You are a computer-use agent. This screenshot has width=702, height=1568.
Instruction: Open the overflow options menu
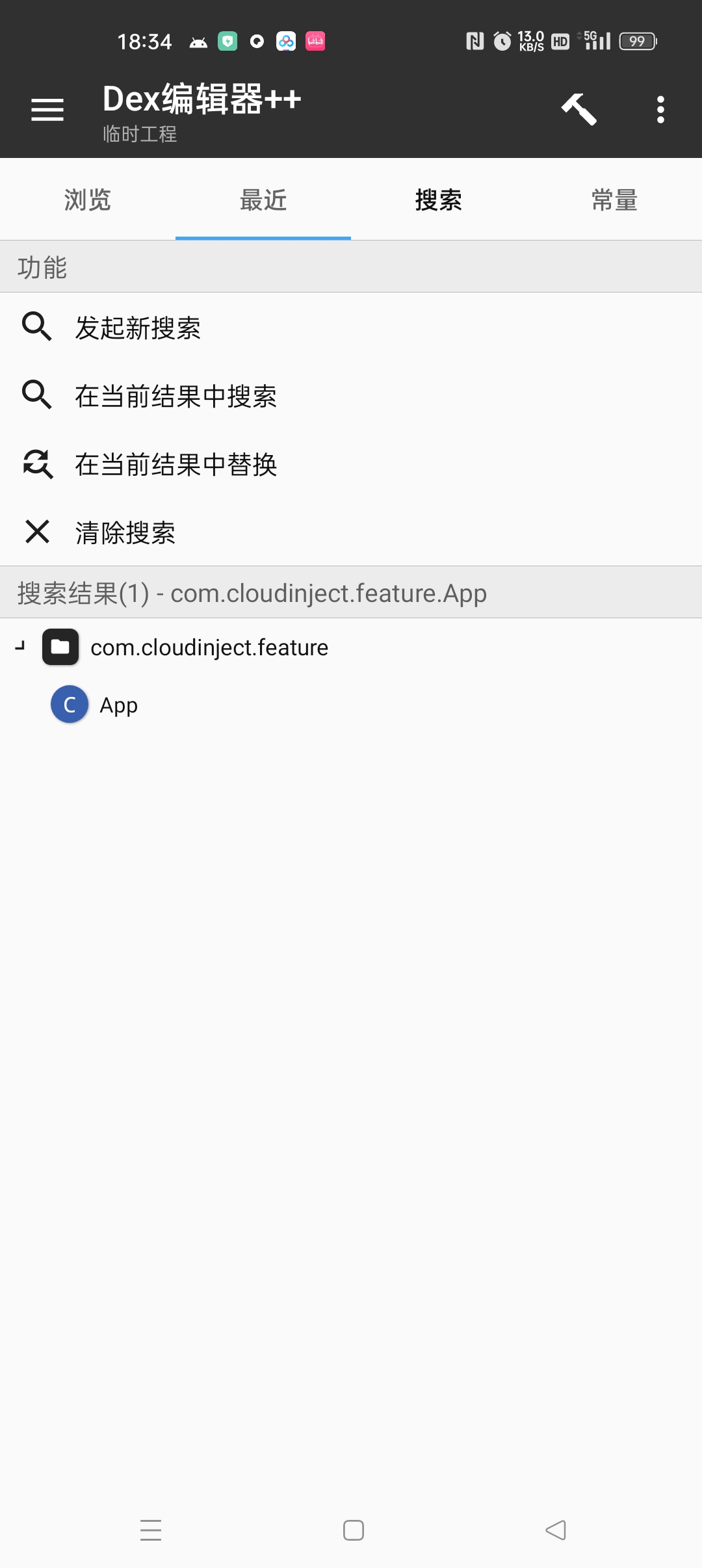[x=660, y=109]
